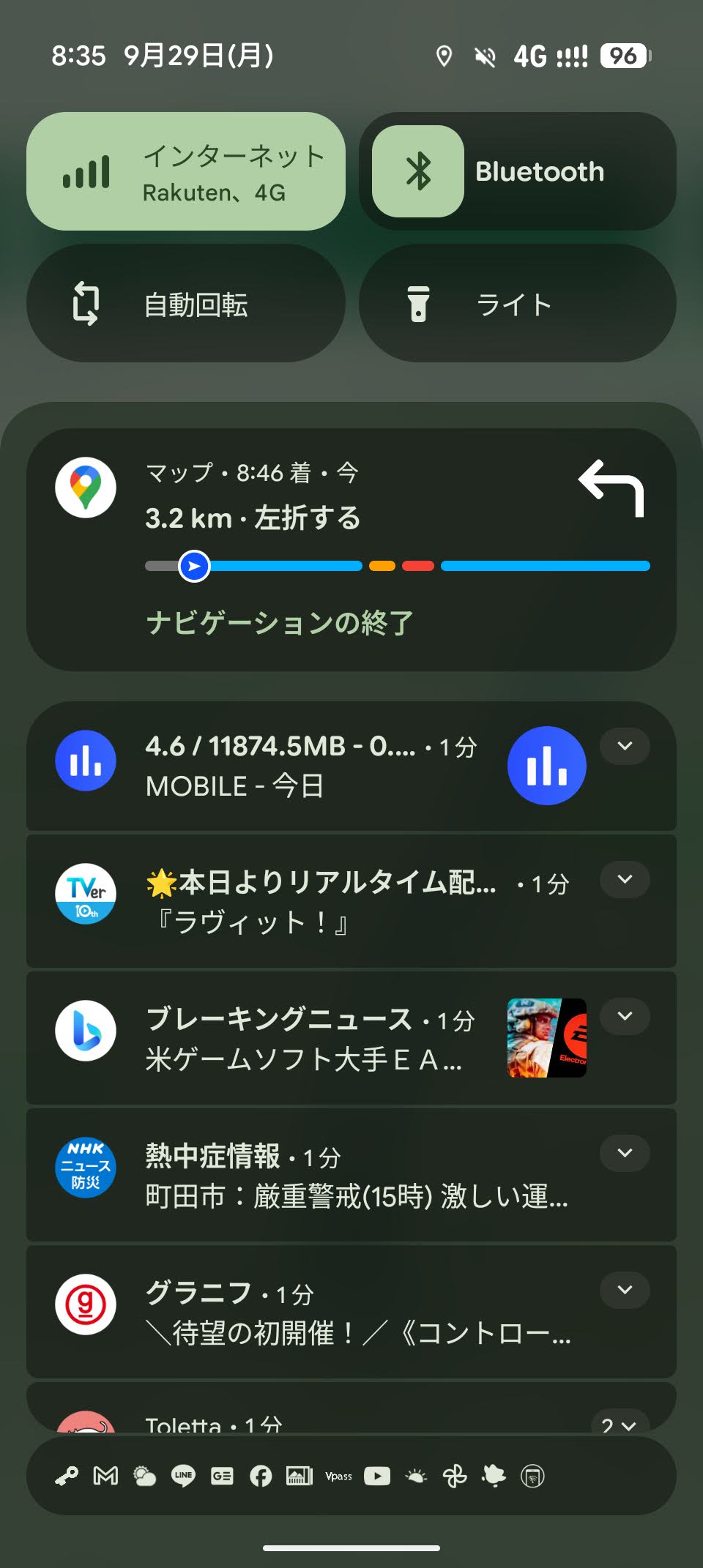Open the 4.6 / 11874.5MB data usage notification

(308, 766)
